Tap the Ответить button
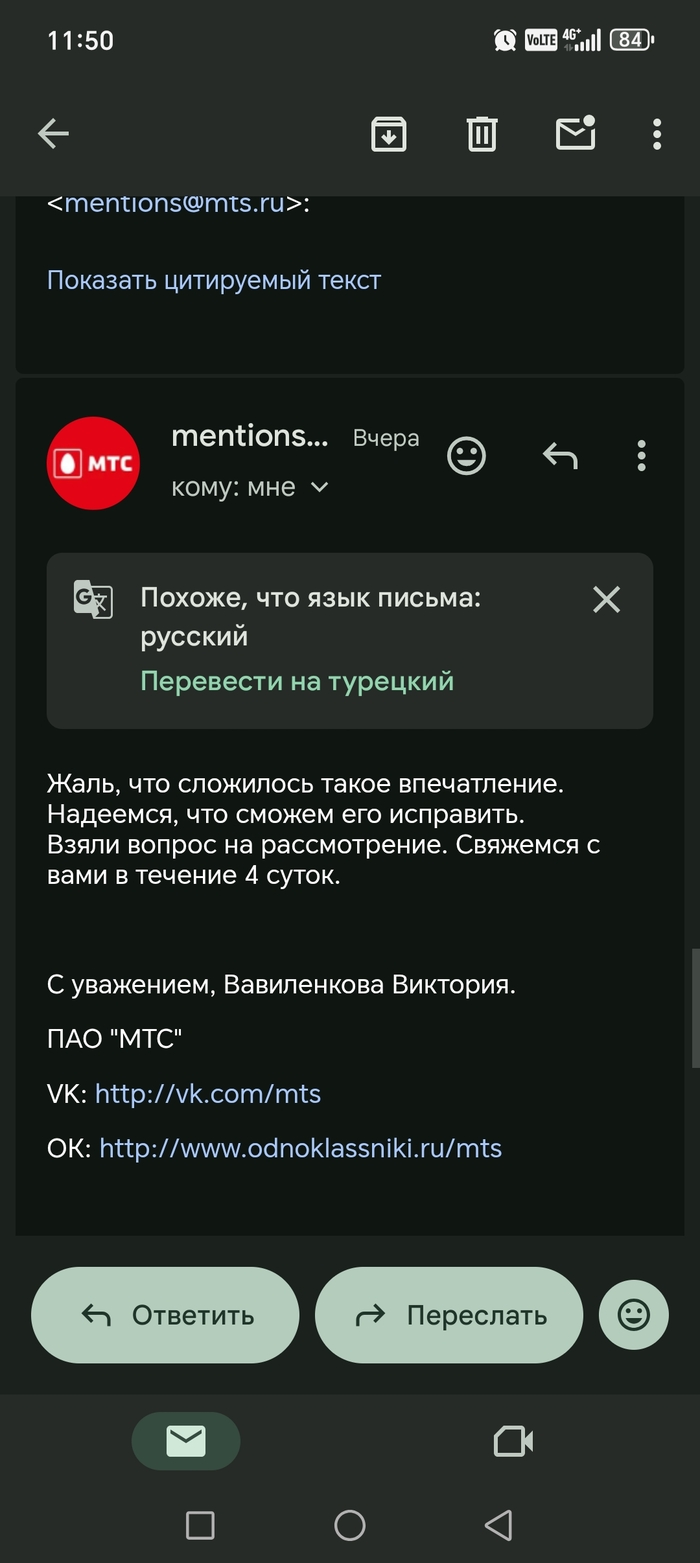700x1563 pixels. tap(165, 1315)
